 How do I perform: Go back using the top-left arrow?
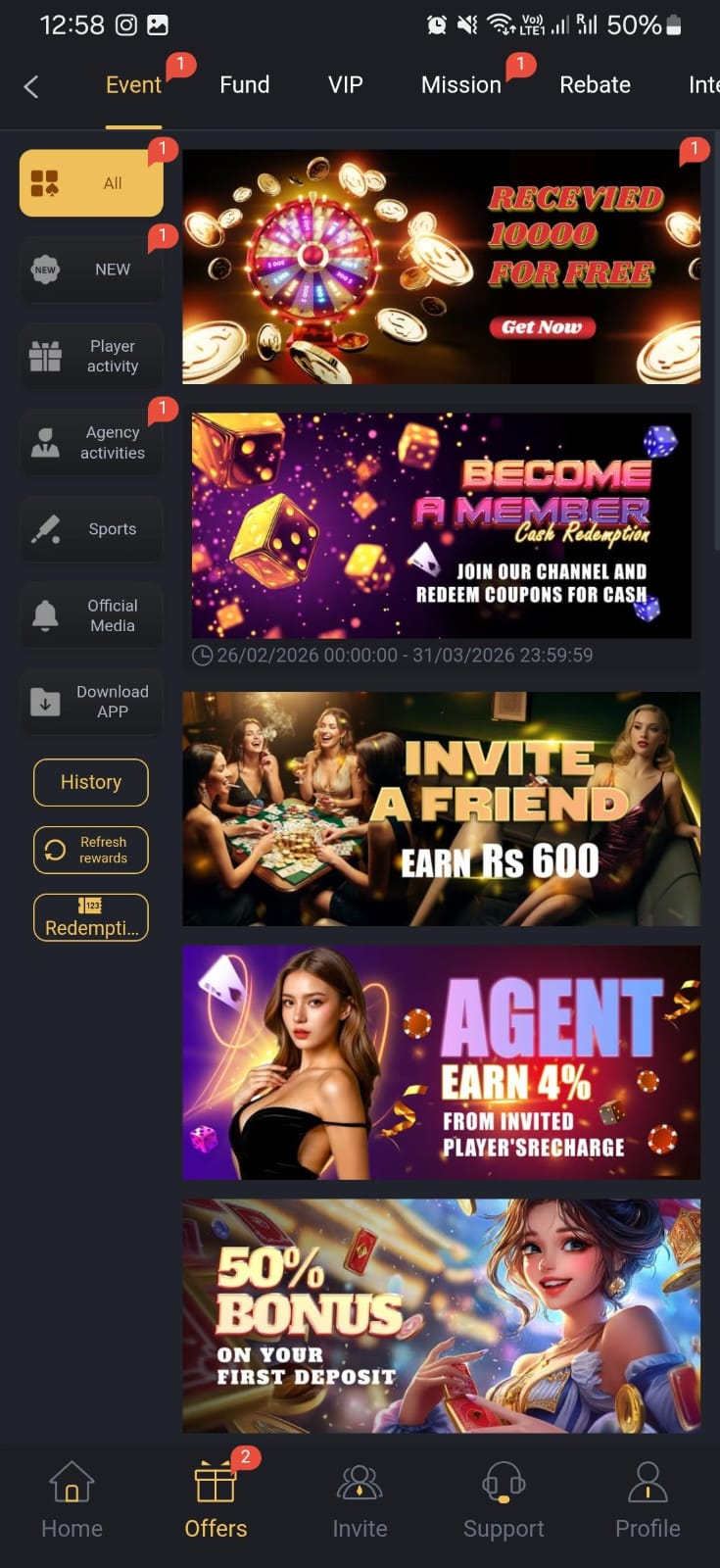coord(31,86)
